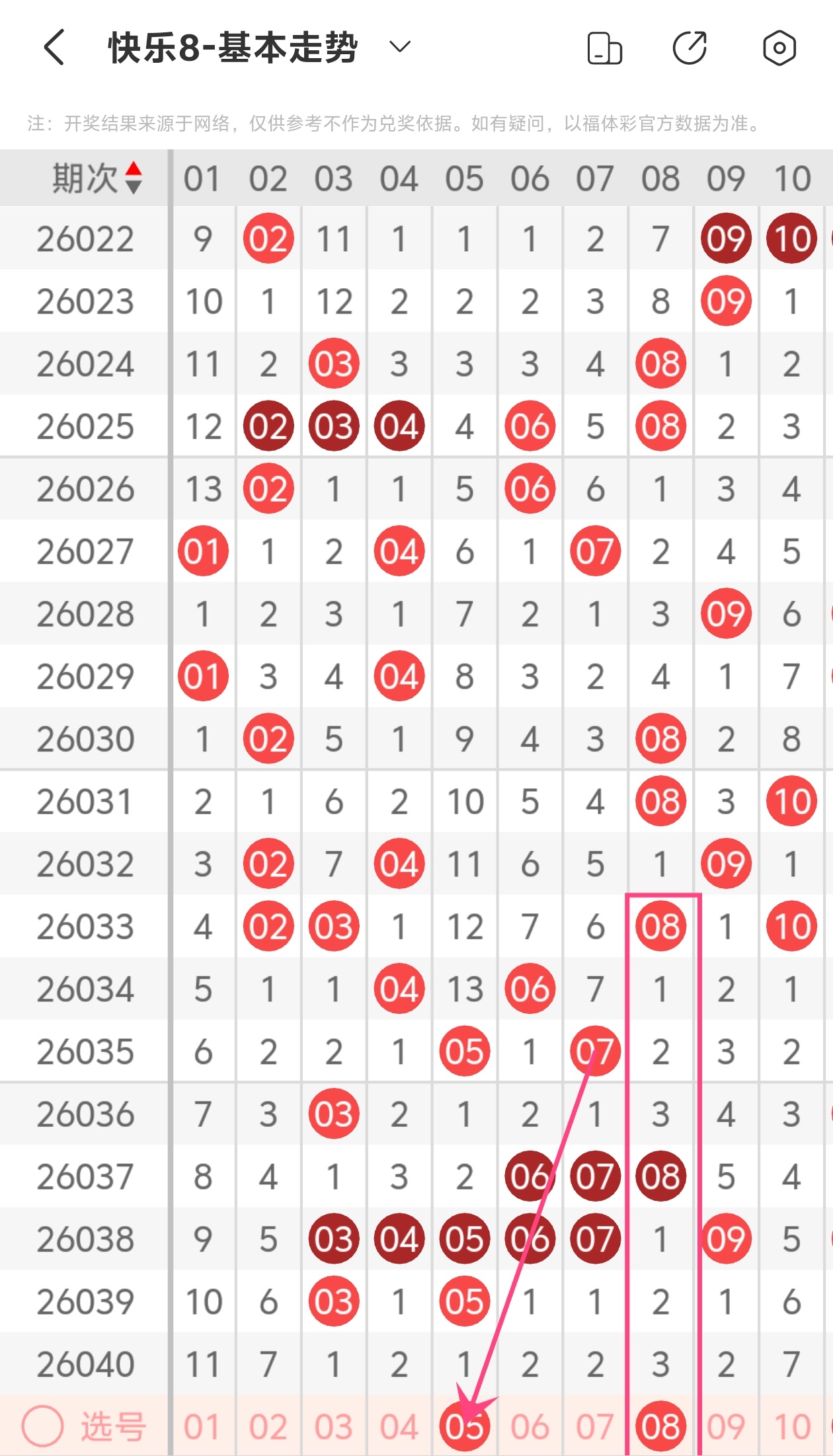
Task: Add number 10 in the 选号 row
Action: tap(791, 1426)
